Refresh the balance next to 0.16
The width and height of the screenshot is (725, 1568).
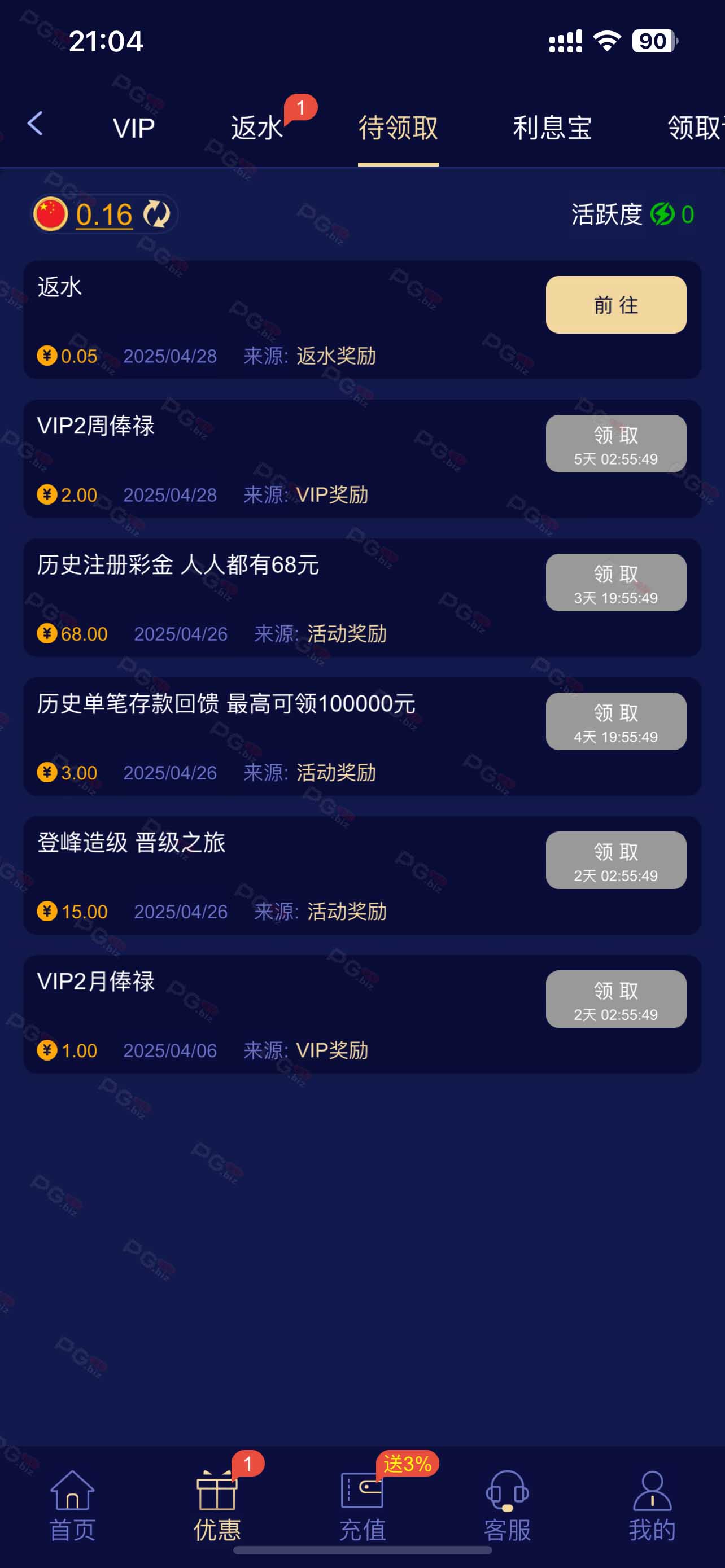156,214
